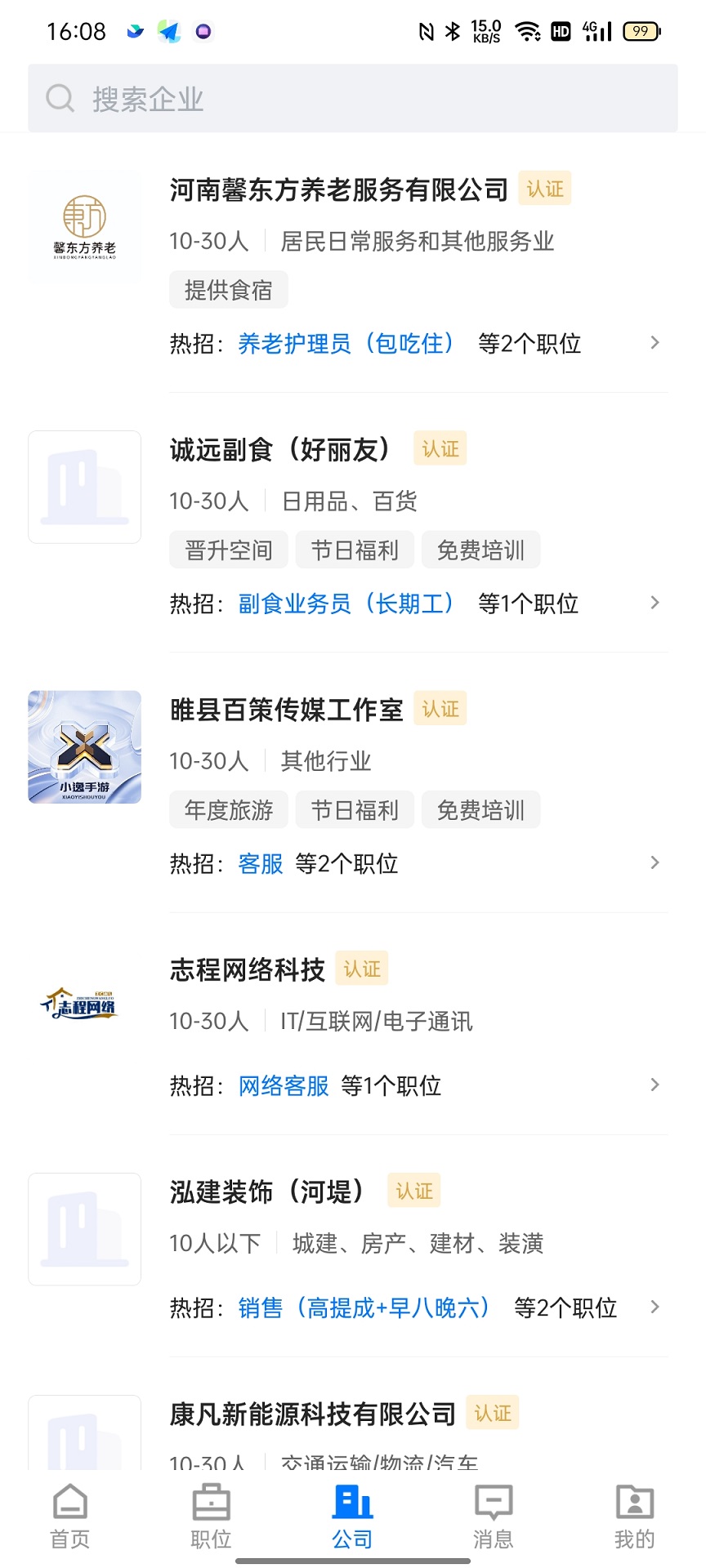Select the 免费培训 tag under 诚远副食

click(x=480, y=549)
